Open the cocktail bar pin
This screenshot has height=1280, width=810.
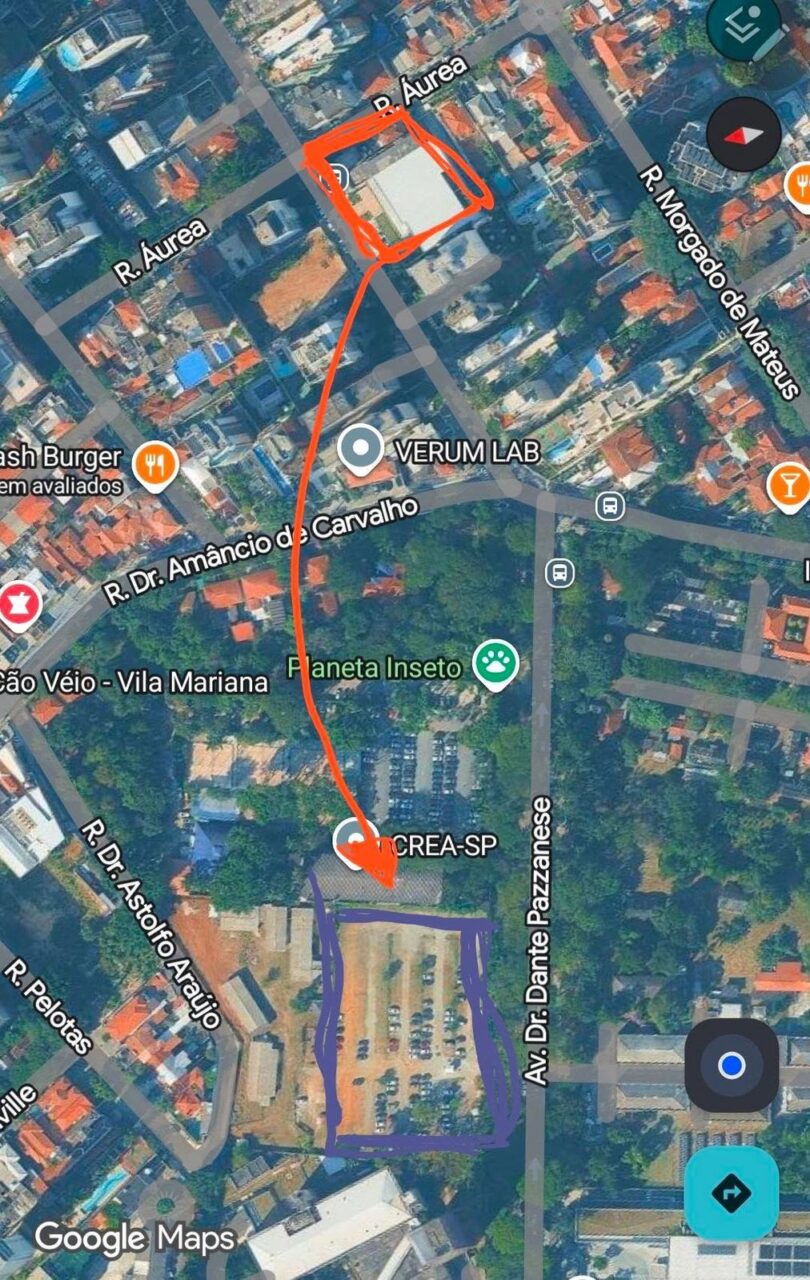788,485
